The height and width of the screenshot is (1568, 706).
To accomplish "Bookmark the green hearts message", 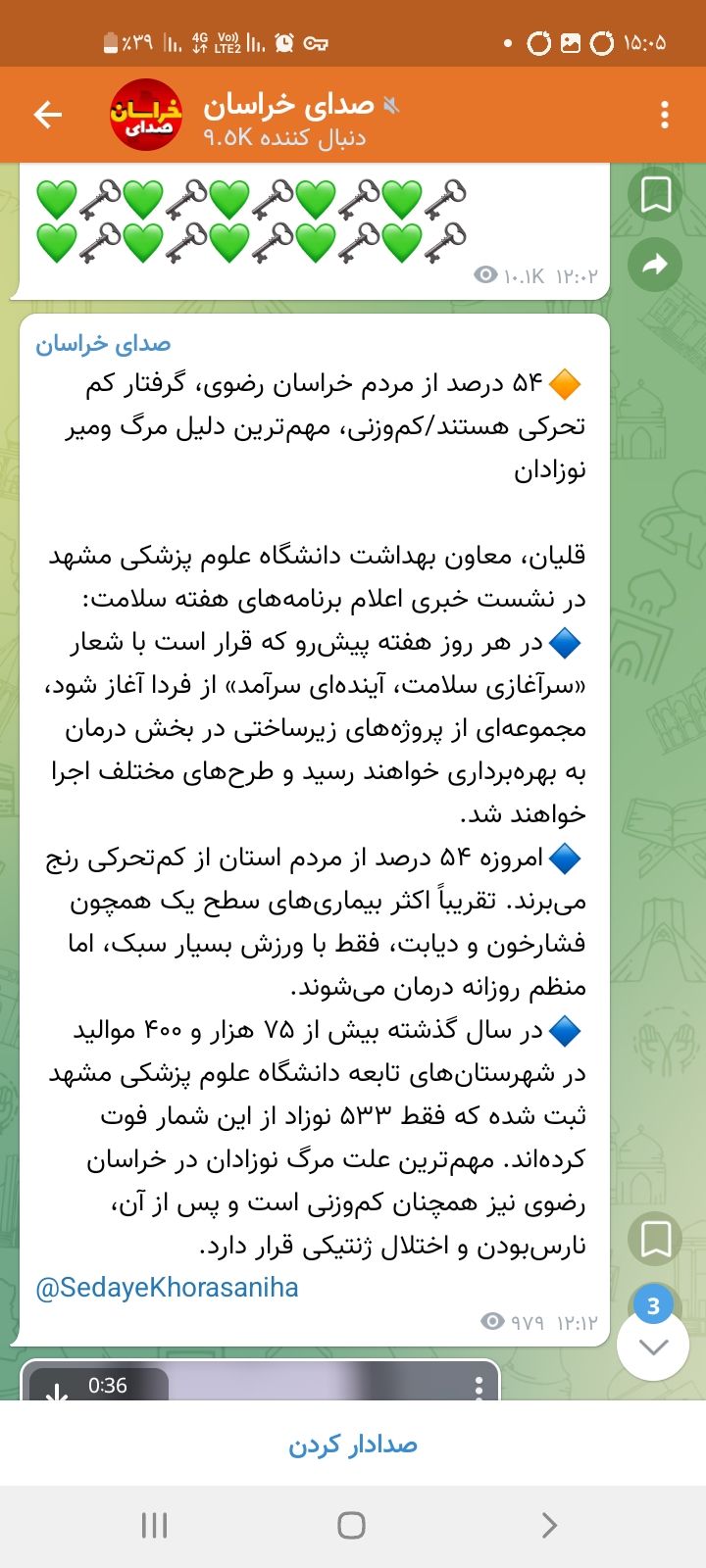I will click(655, 195).
